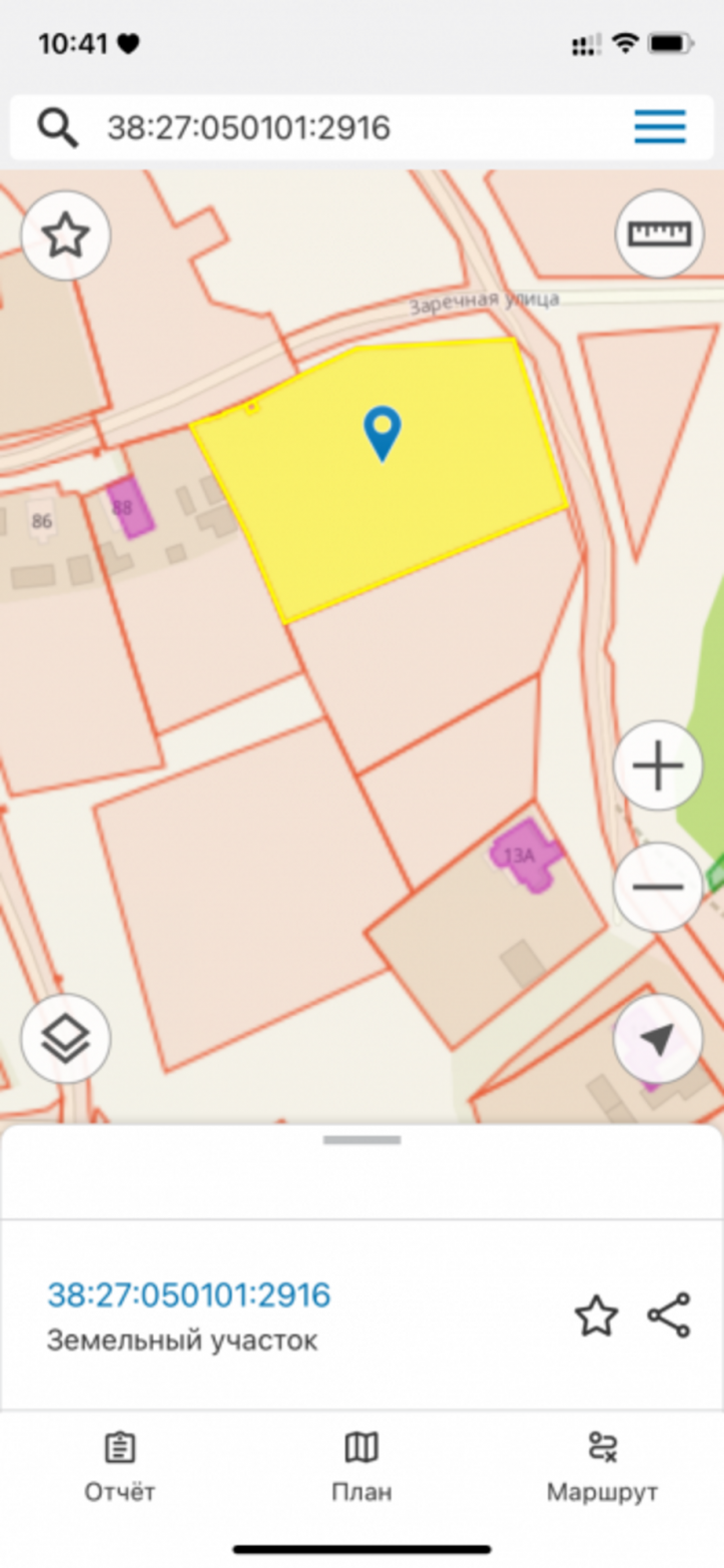Open the hamburger menu
Viewport: 724px width, 1568px height.
coord(660,128)
